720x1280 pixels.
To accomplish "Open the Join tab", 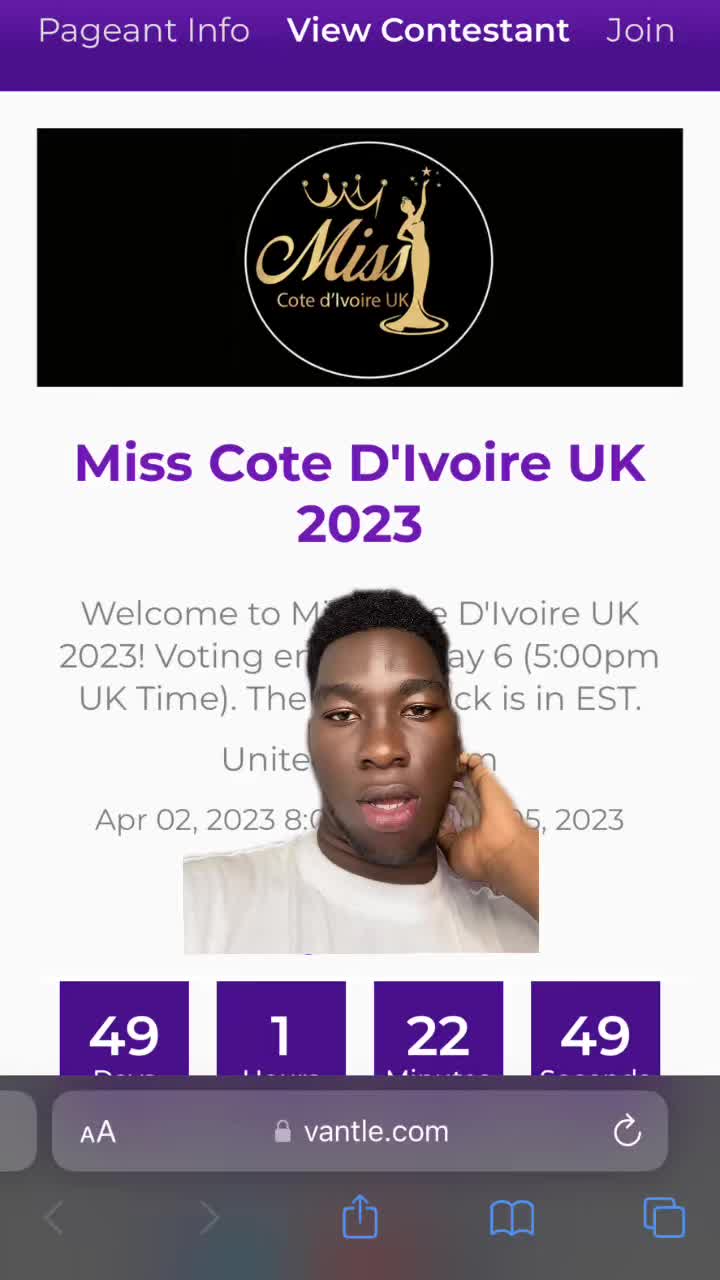I will point(640,31).
